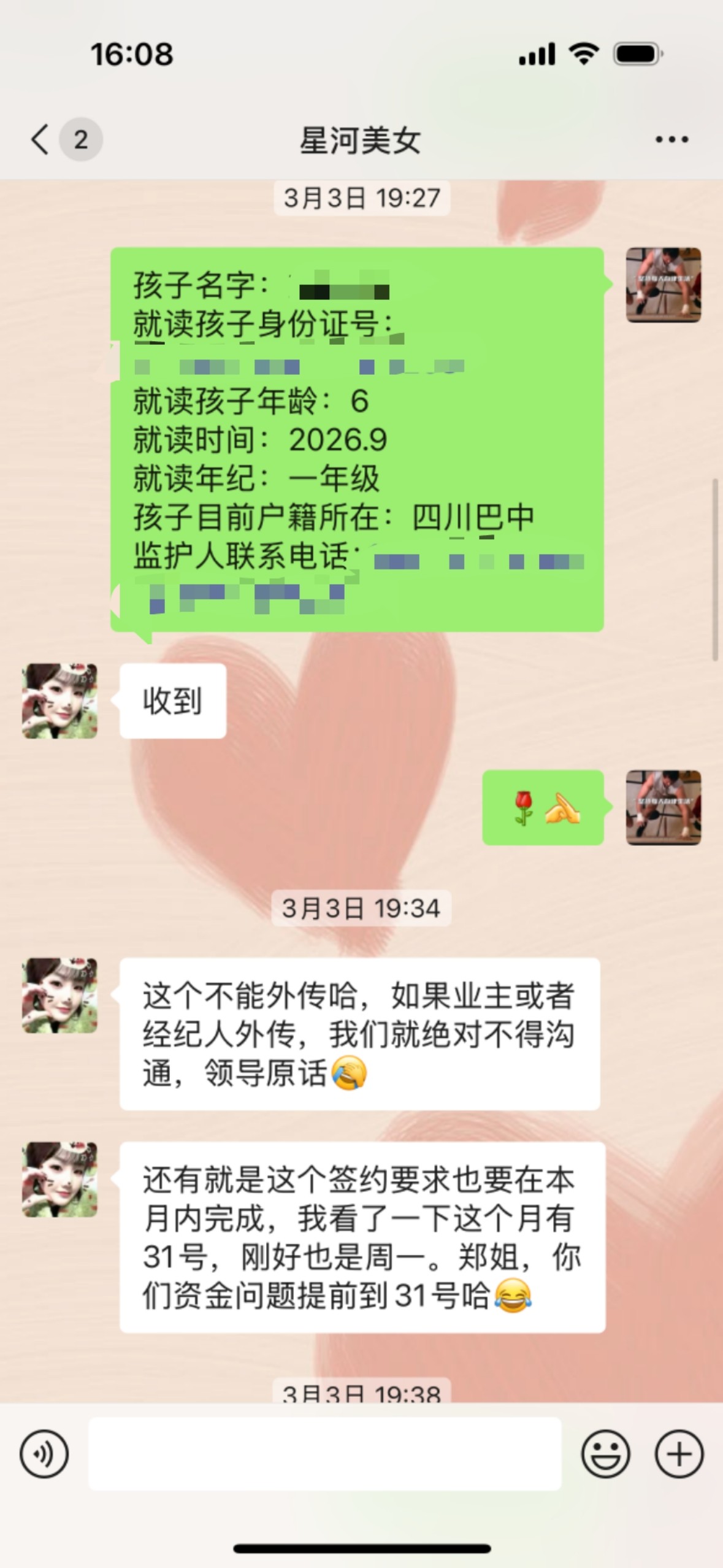Open the plus attachment menu
Viewport: 723px width, 1568px height.
click(x=679, y=1453)
